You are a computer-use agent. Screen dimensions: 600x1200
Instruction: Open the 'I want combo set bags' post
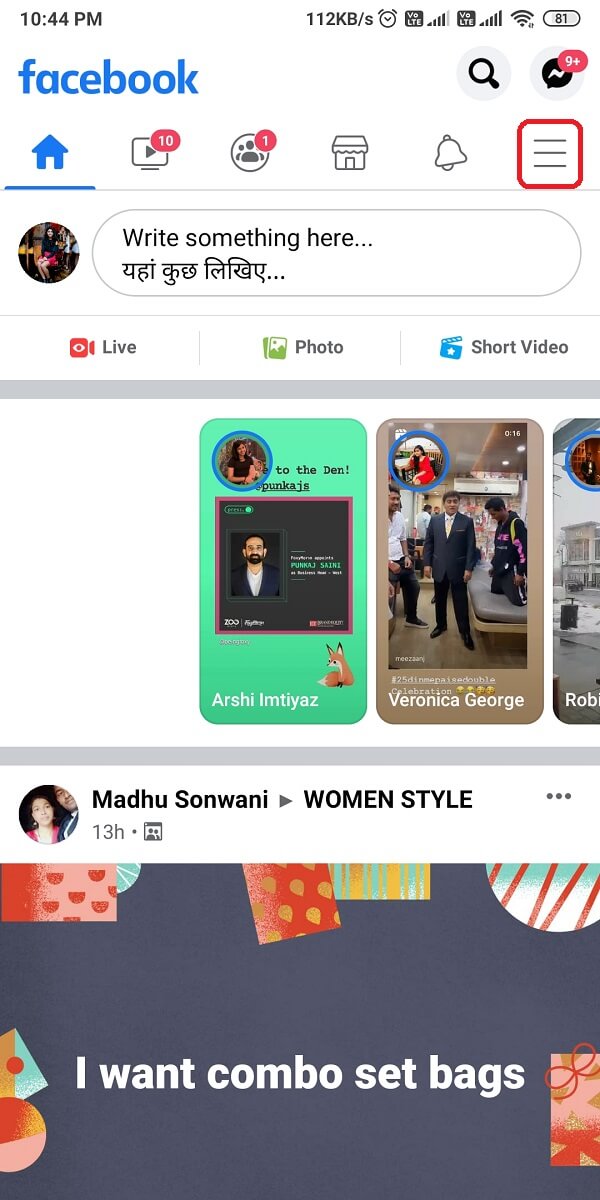tap(300, 1073)
